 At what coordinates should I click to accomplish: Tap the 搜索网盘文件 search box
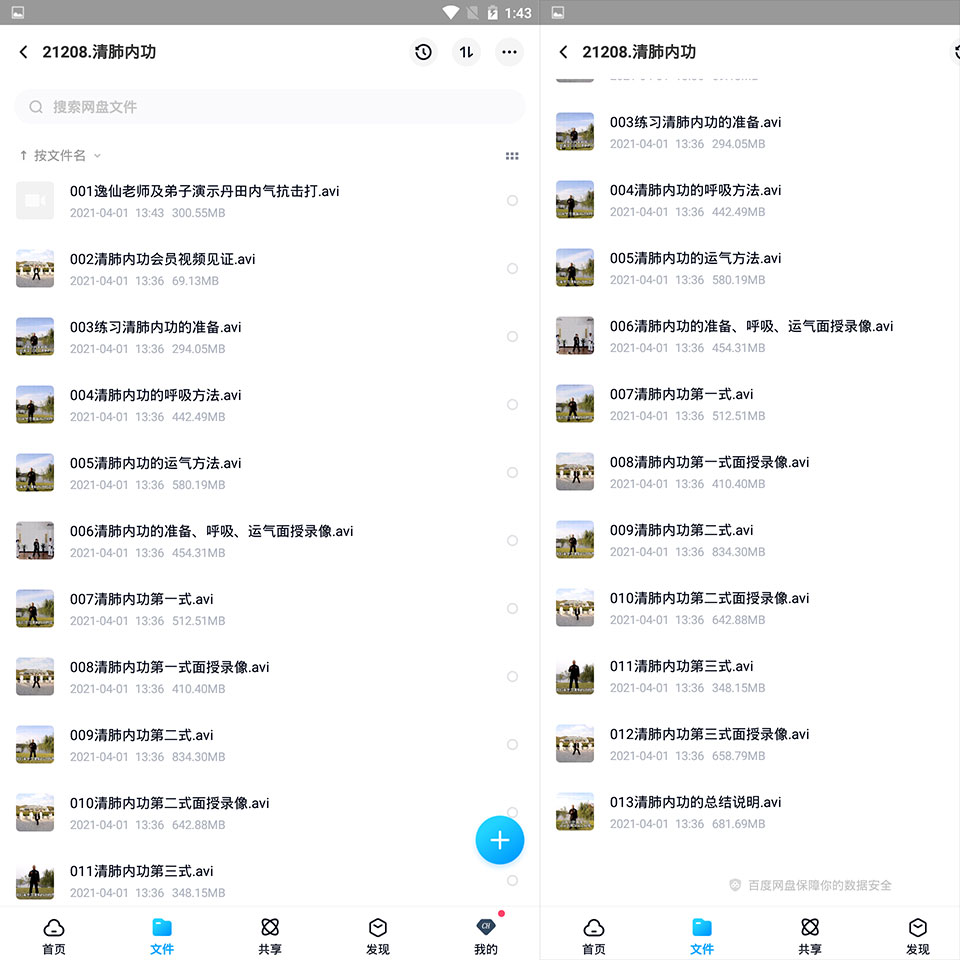click(x=269, y=107)
